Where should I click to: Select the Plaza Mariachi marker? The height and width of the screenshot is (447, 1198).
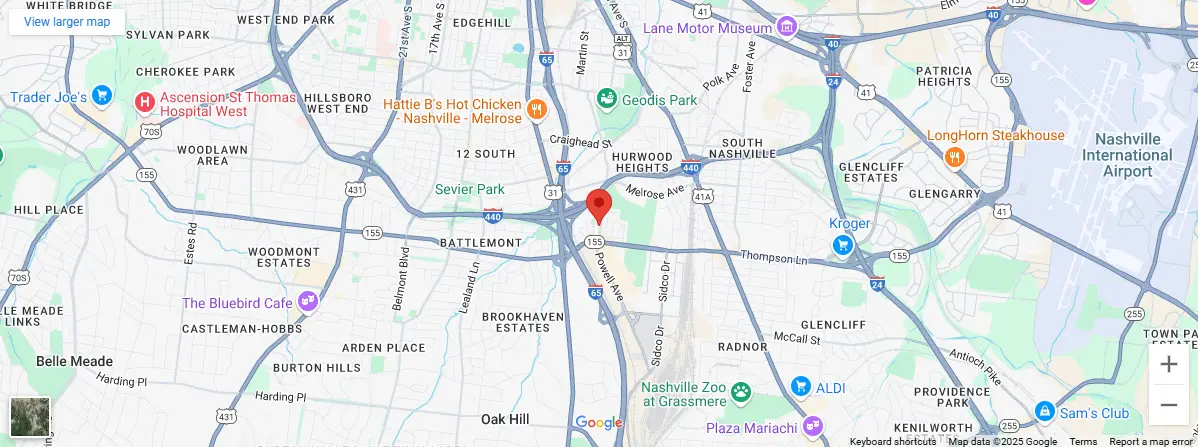[x=814, y=426]
